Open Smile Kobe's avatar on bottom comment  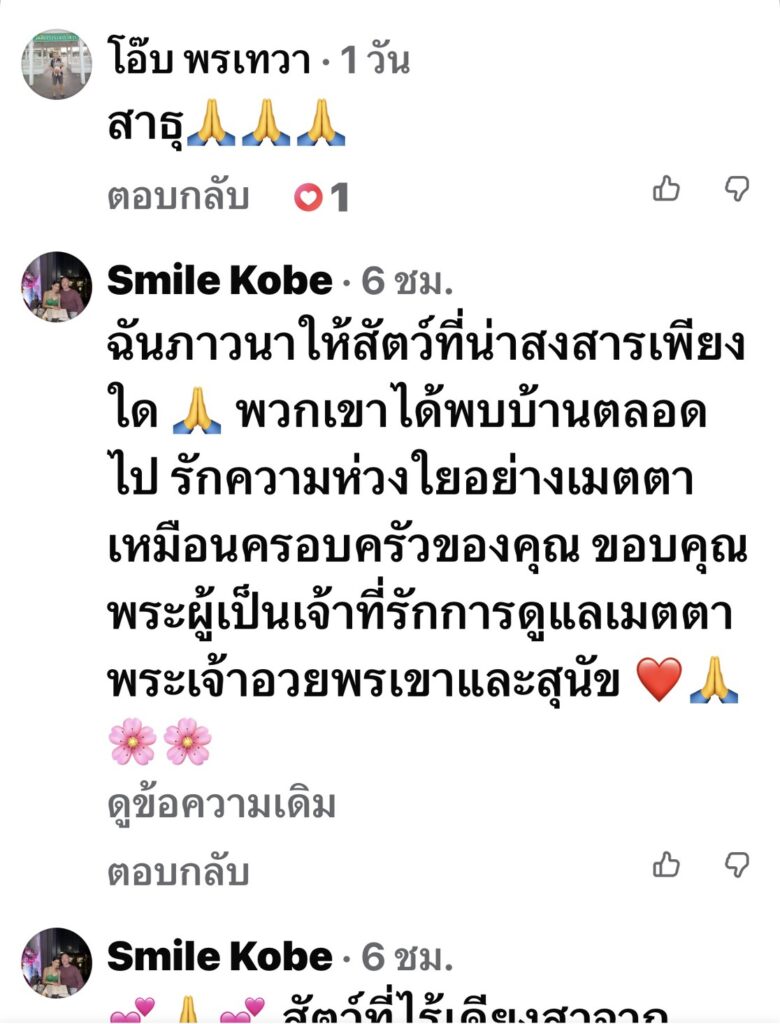57,963
